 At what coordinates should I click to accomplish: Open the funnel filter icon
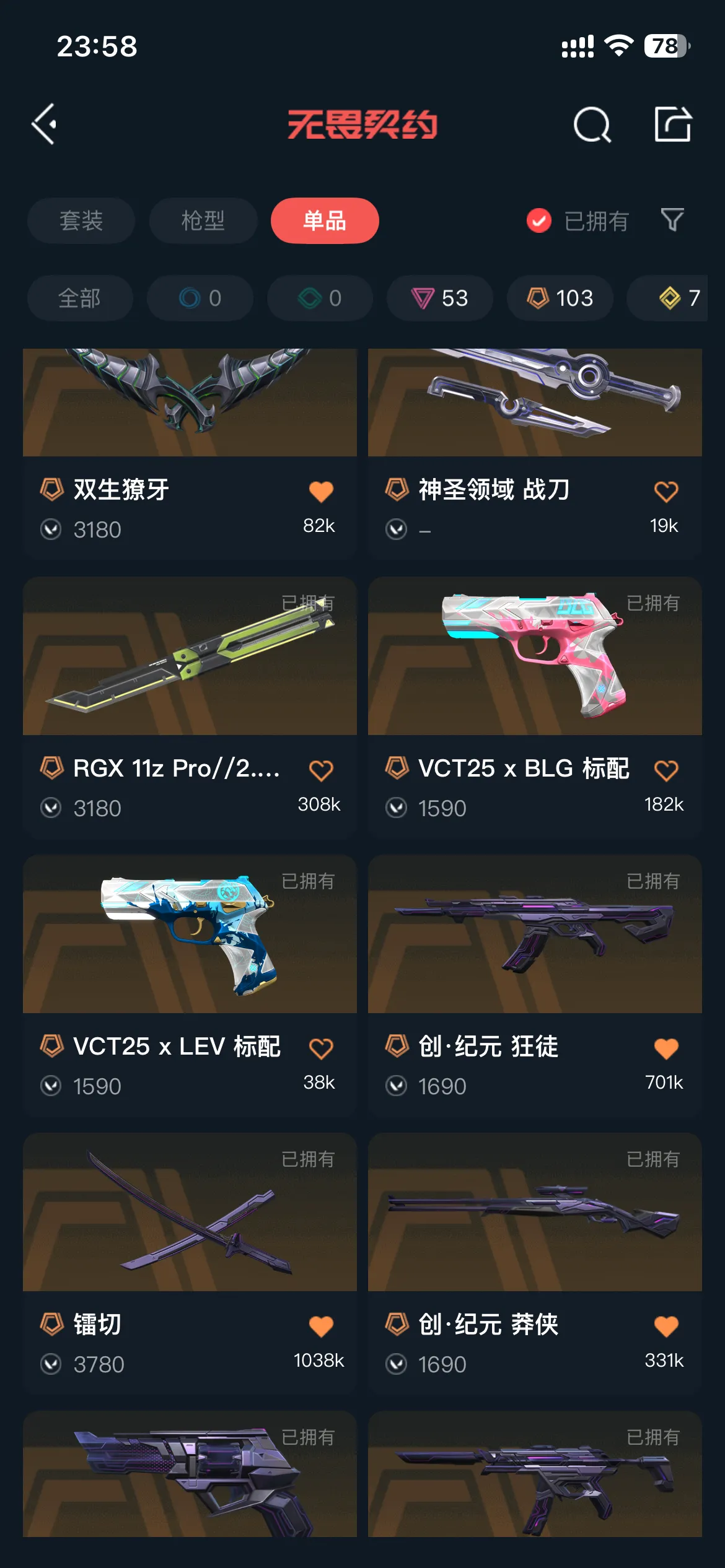(672, 220)
